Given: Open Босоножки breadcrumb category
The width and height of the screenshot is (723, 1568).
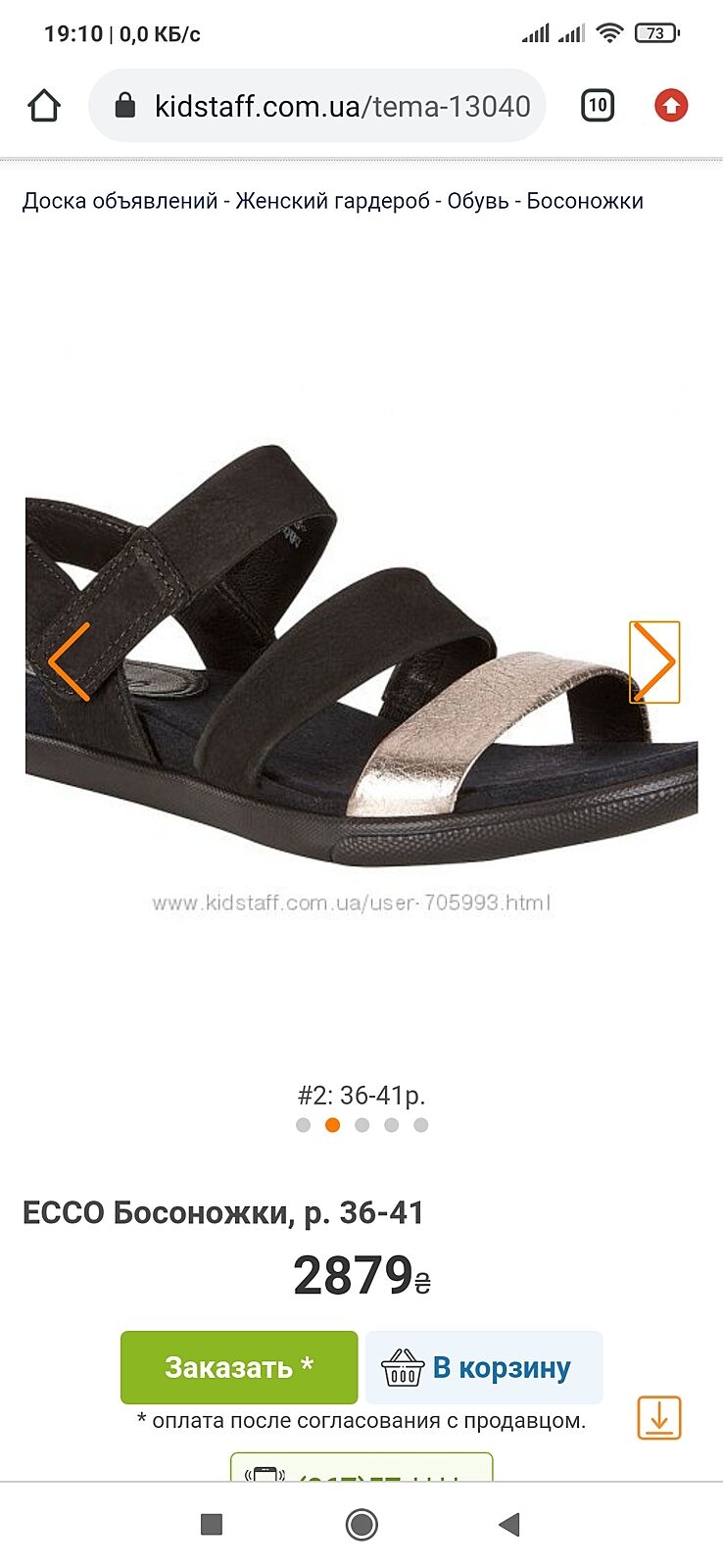Looking at the screenshot, I should (x=585, y=201).
